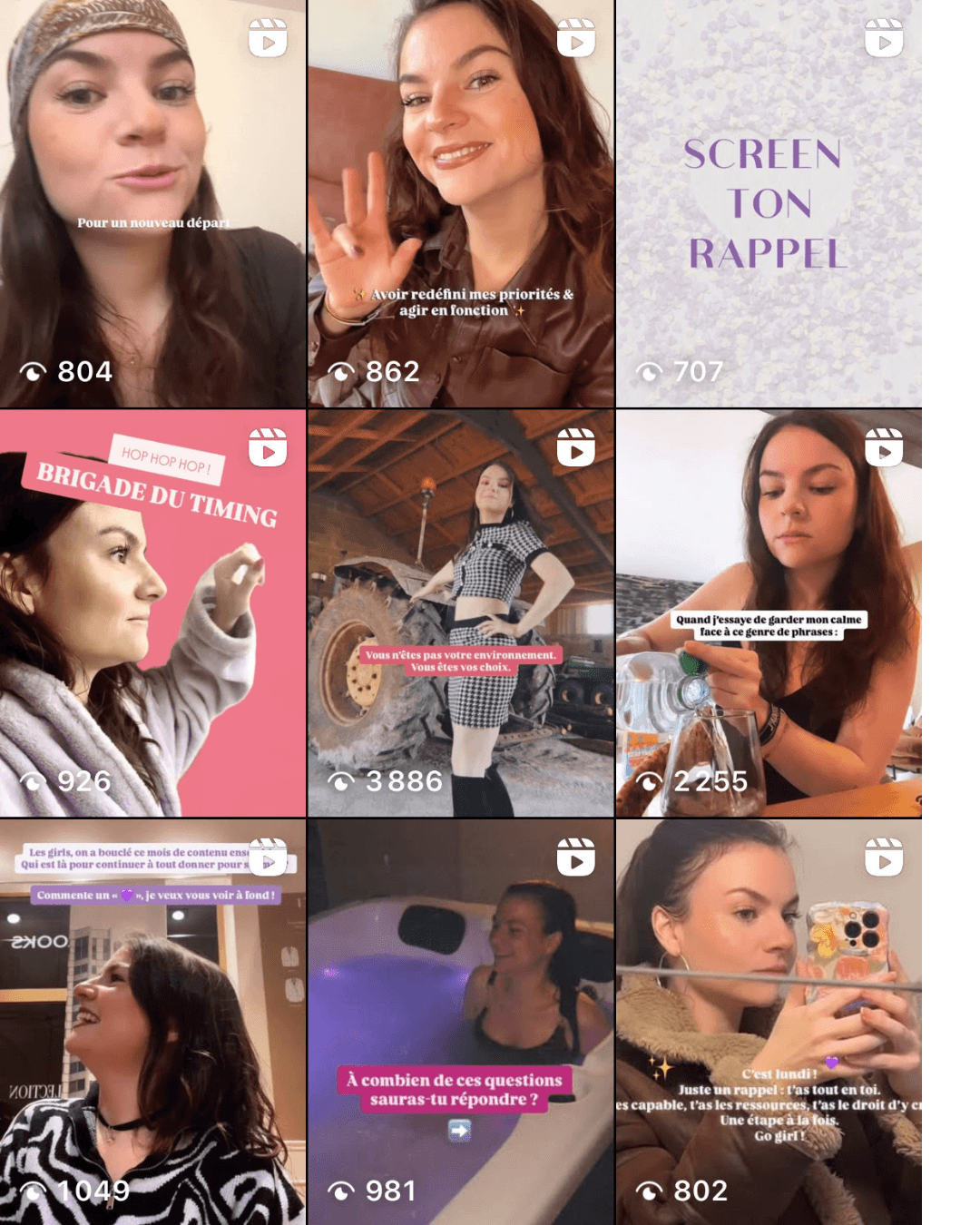This screenshot has width=980, height=1225.
Task: Open the 'C'est lundi' mirror selfie reel
Action: 768,1023
